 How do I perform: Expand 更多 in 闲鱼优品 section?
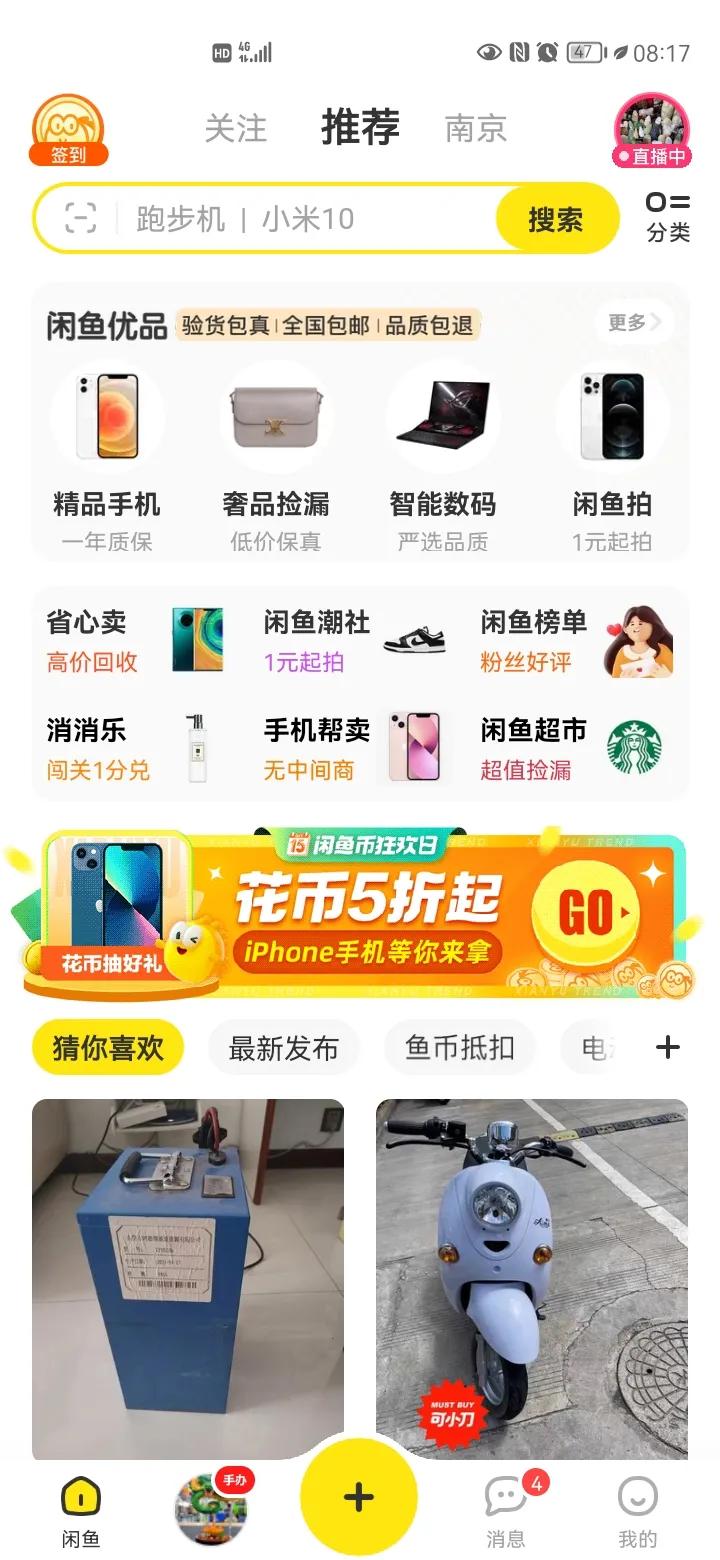634,323
